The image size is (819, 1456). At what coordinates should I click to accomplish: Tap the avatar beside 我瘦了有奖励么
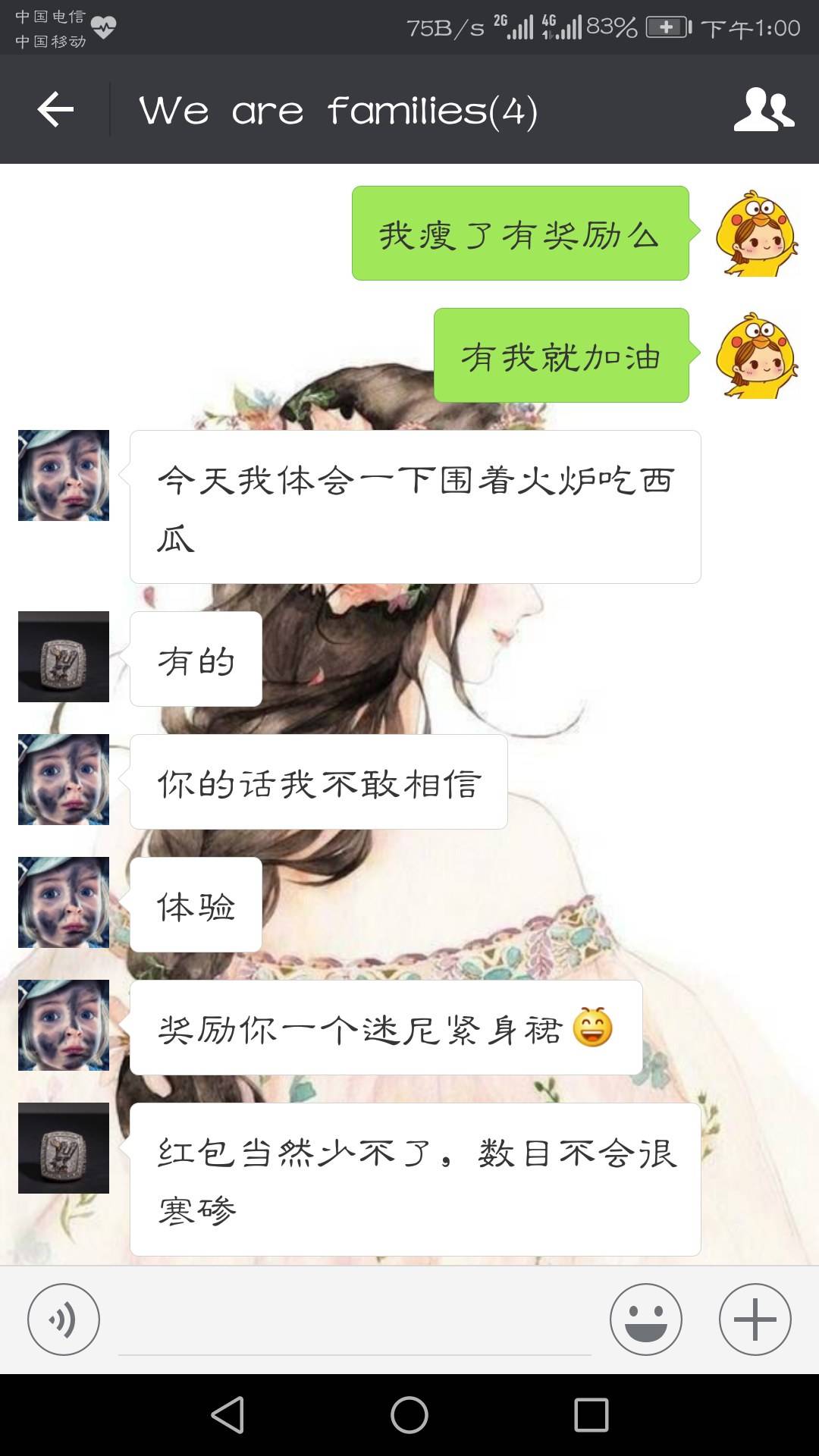click(x=756, y=233)
